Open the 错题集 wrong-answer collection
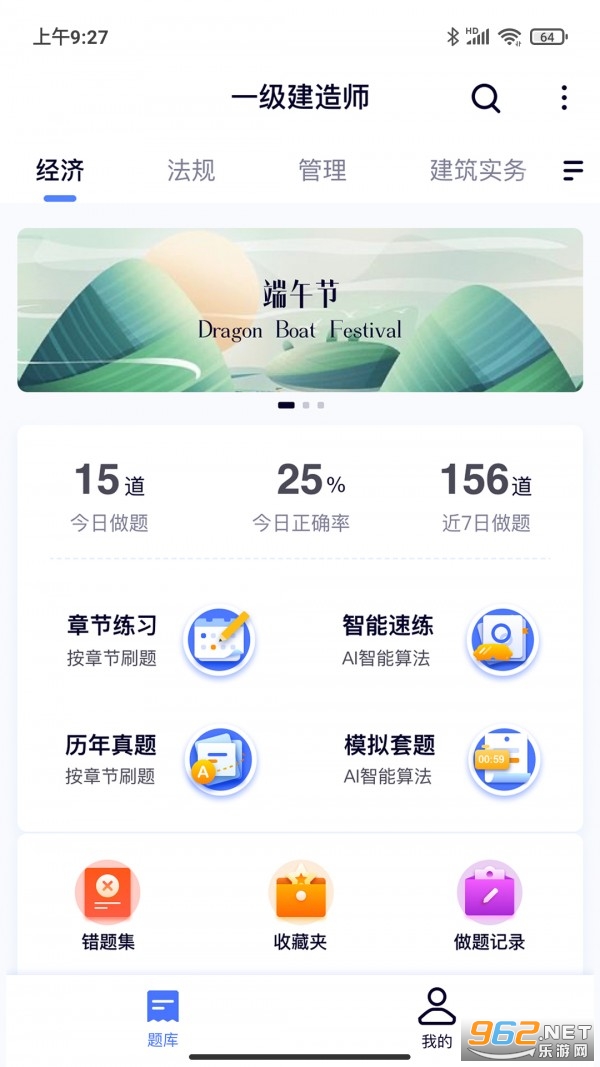600x1067 pixels. point(108,905)
